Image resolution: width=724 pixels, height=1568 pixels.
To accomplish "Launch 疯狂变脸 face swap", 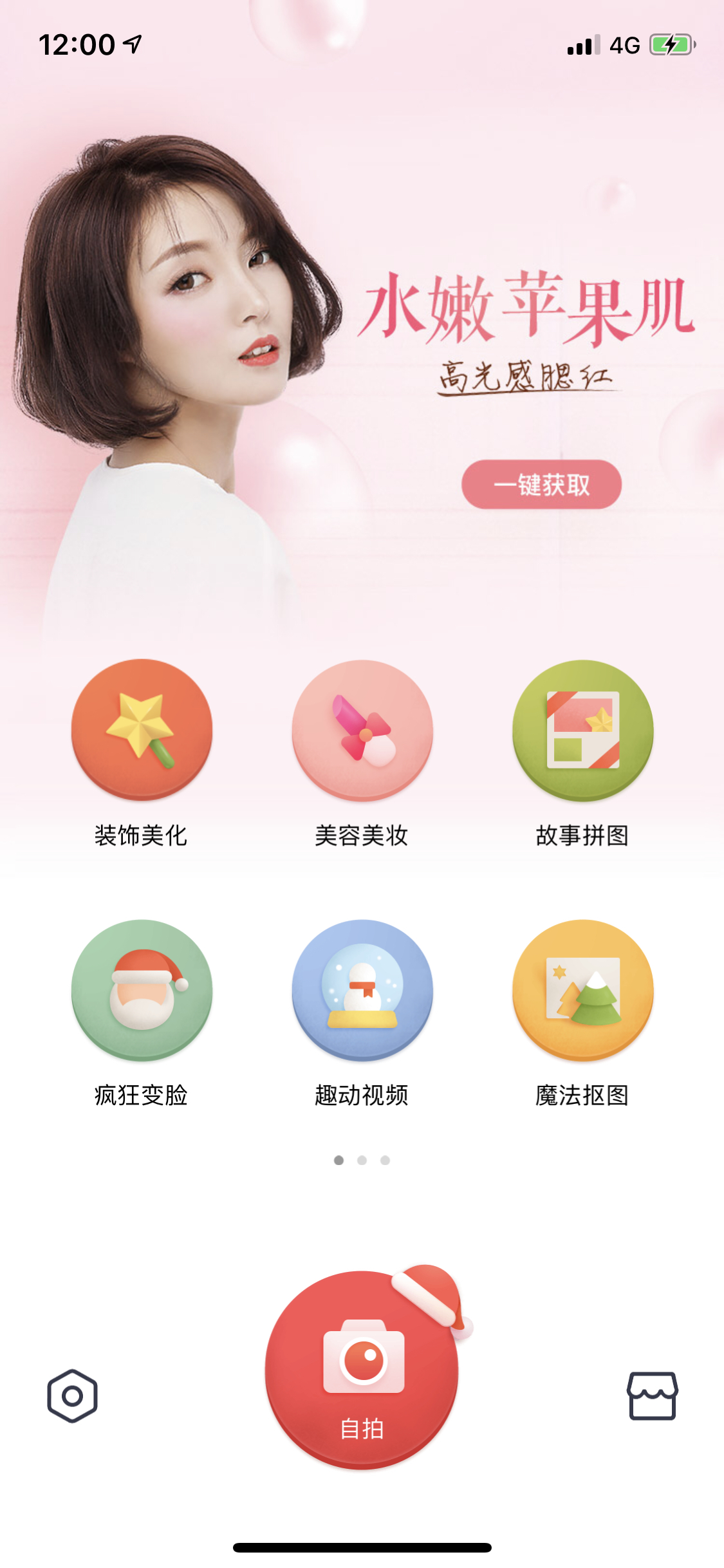I will click(142, 990).
